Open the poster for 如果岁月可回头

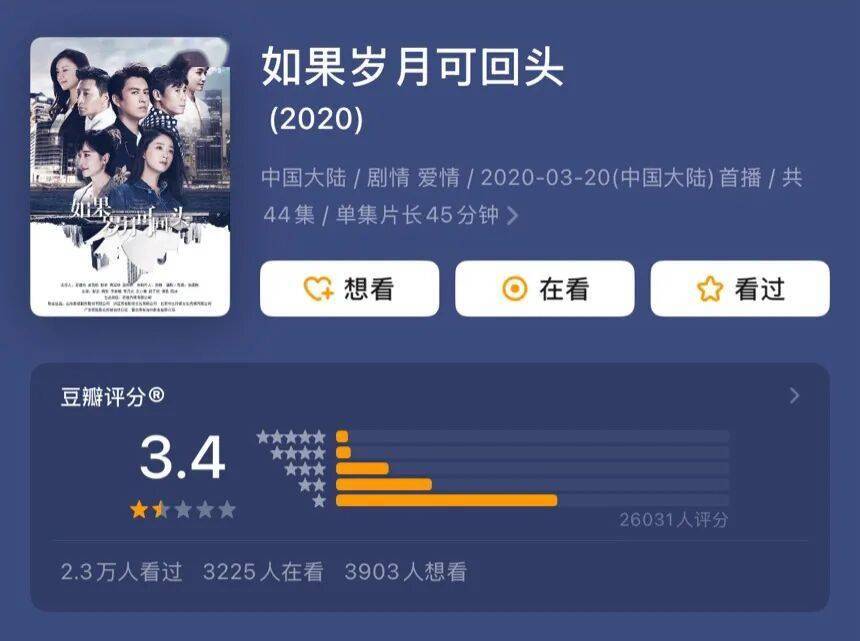tap(130, 177)
